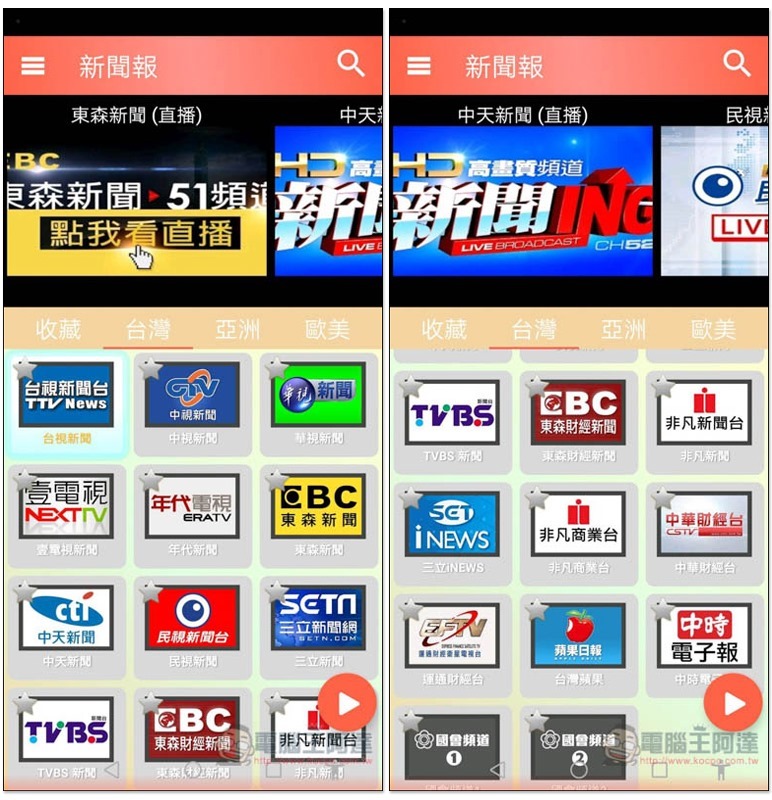Open the 中華財經台 channel

[704, 525]
